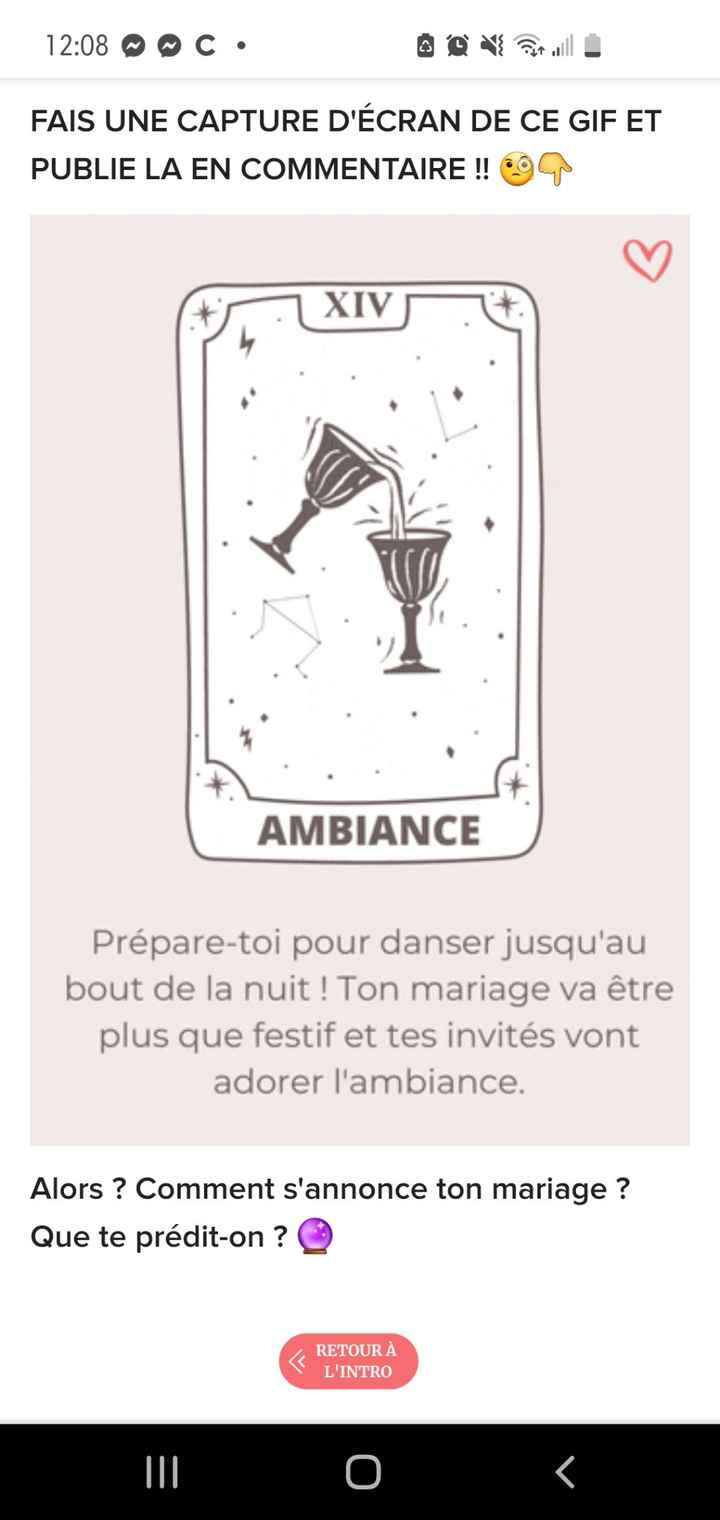The height and width of the screenshot is (1520, 720).
Task: Select the battery level indicator icon
Action: tap(591, 45)
